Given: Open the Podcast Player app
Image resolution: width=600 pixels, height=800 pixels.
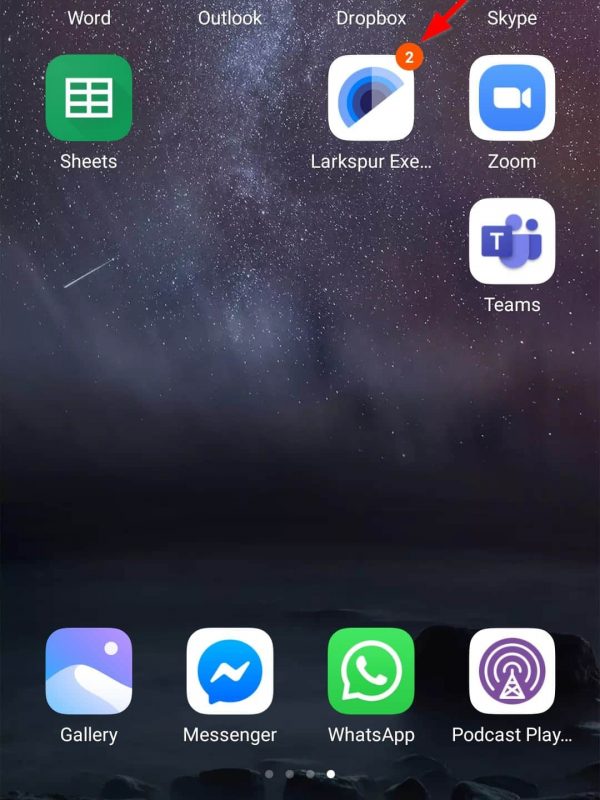Looking at the screenshot, I should click(512, 671).
